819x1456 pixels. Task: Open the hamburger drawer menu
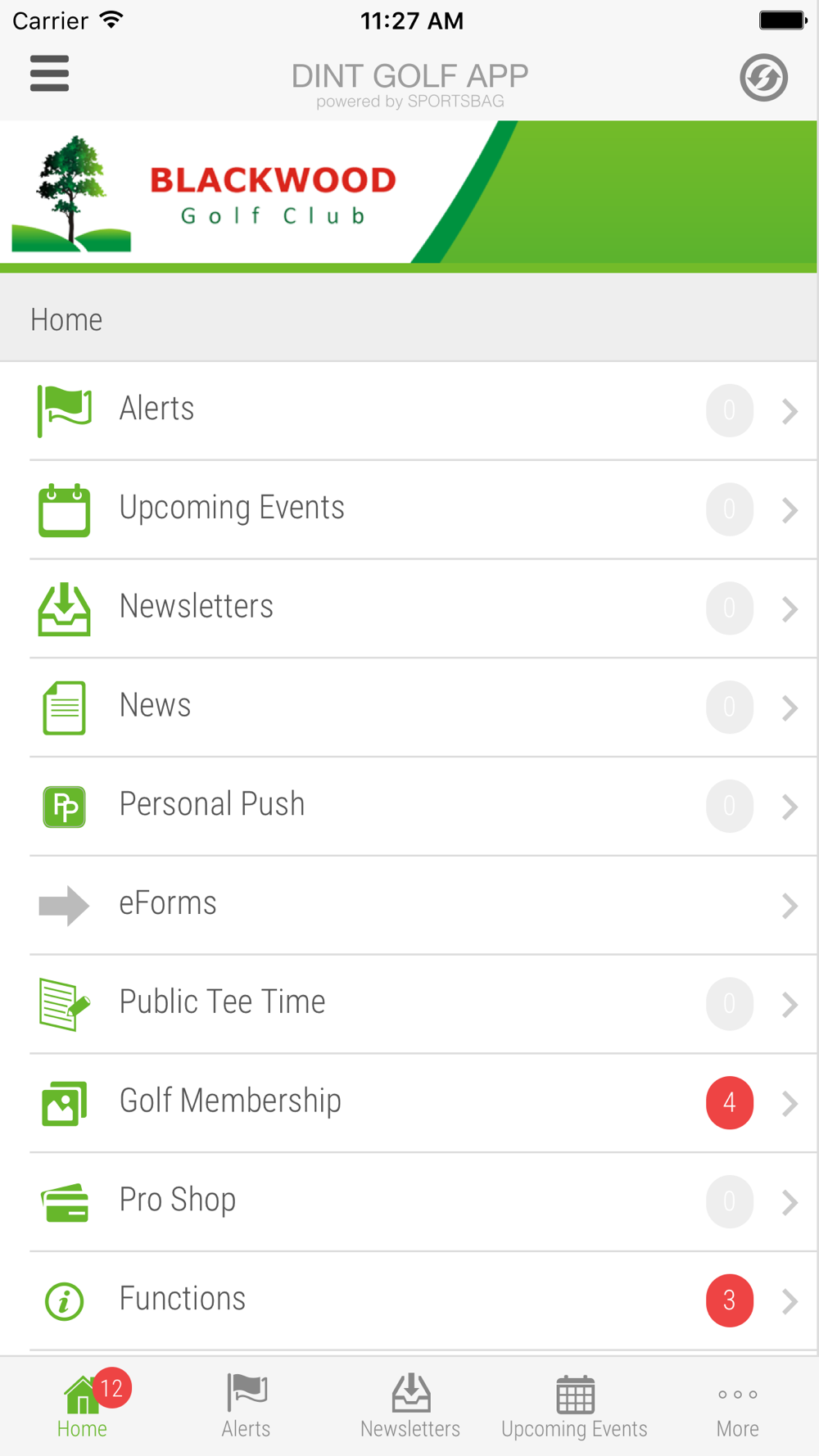[x=49, y=74]
